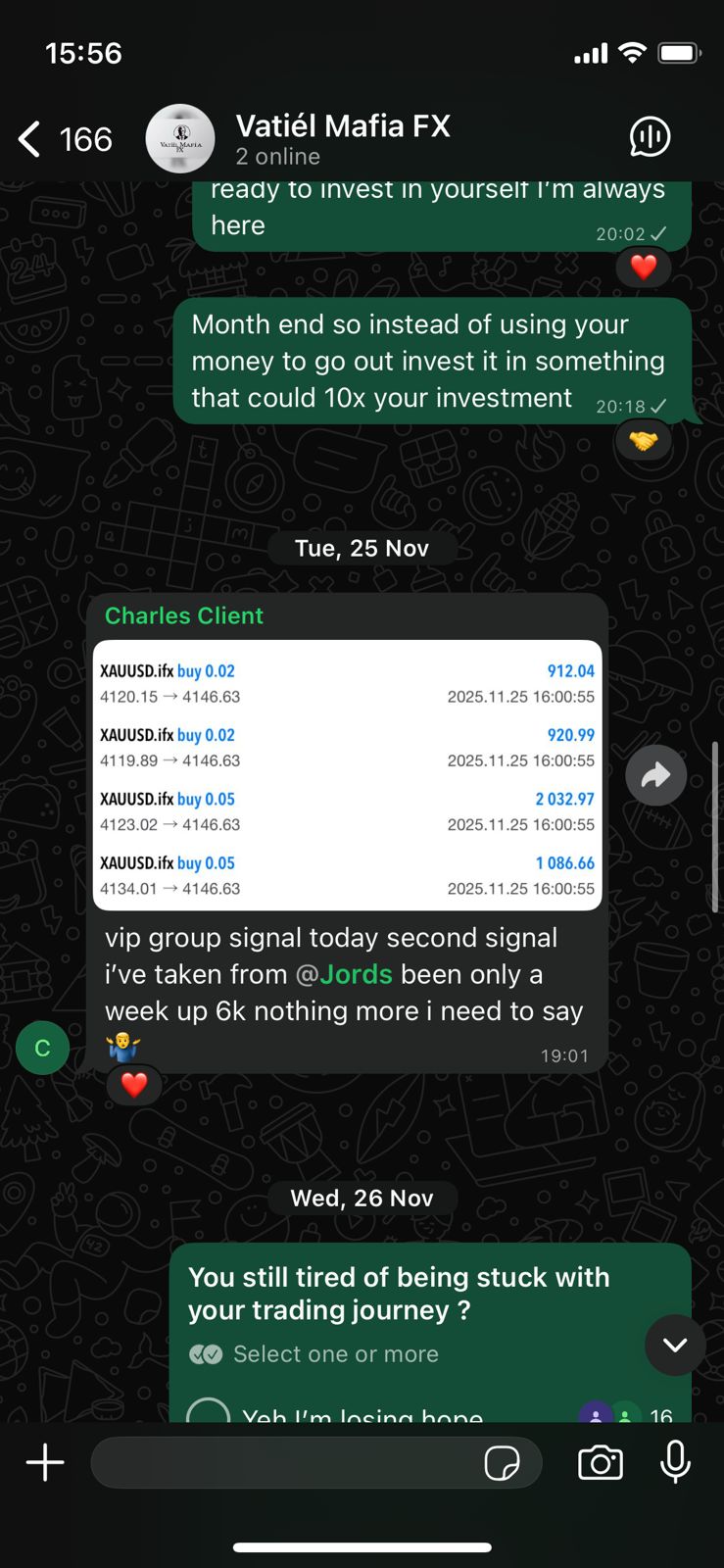Viewport: 724px width, 1568px height.
Task: Forward Charles Client's trade screenshot
Action: click(655, 776)
